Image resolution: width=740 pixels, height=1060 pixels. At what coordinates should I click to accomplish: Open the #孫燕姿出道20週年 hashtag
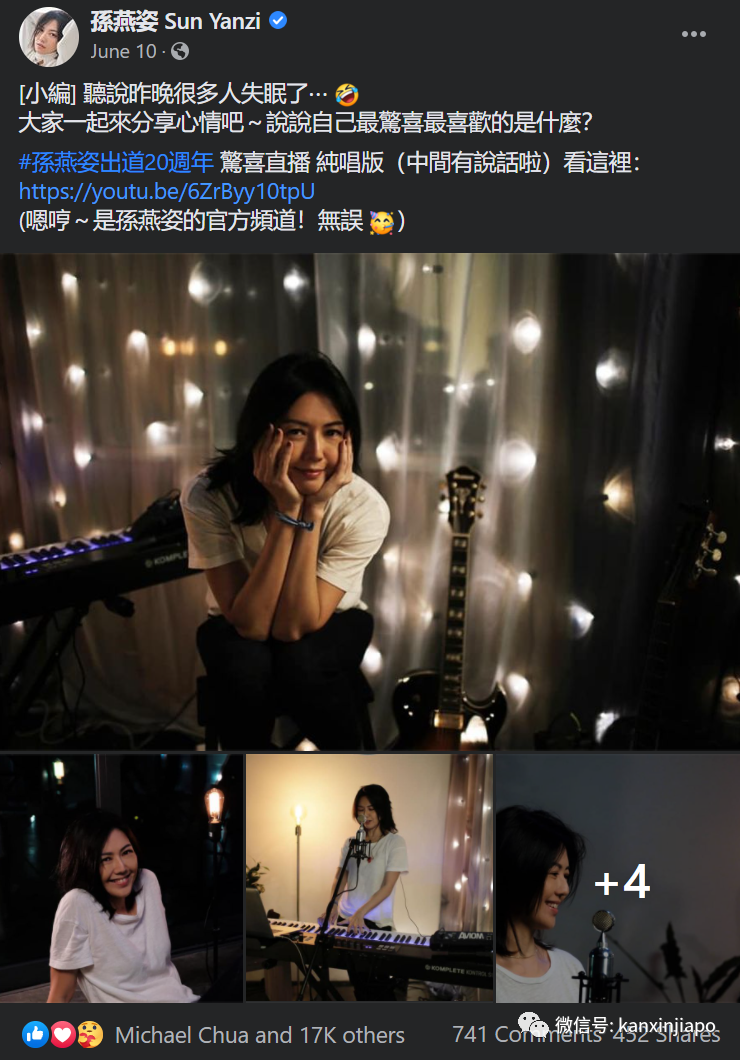(x=116, y=163)
